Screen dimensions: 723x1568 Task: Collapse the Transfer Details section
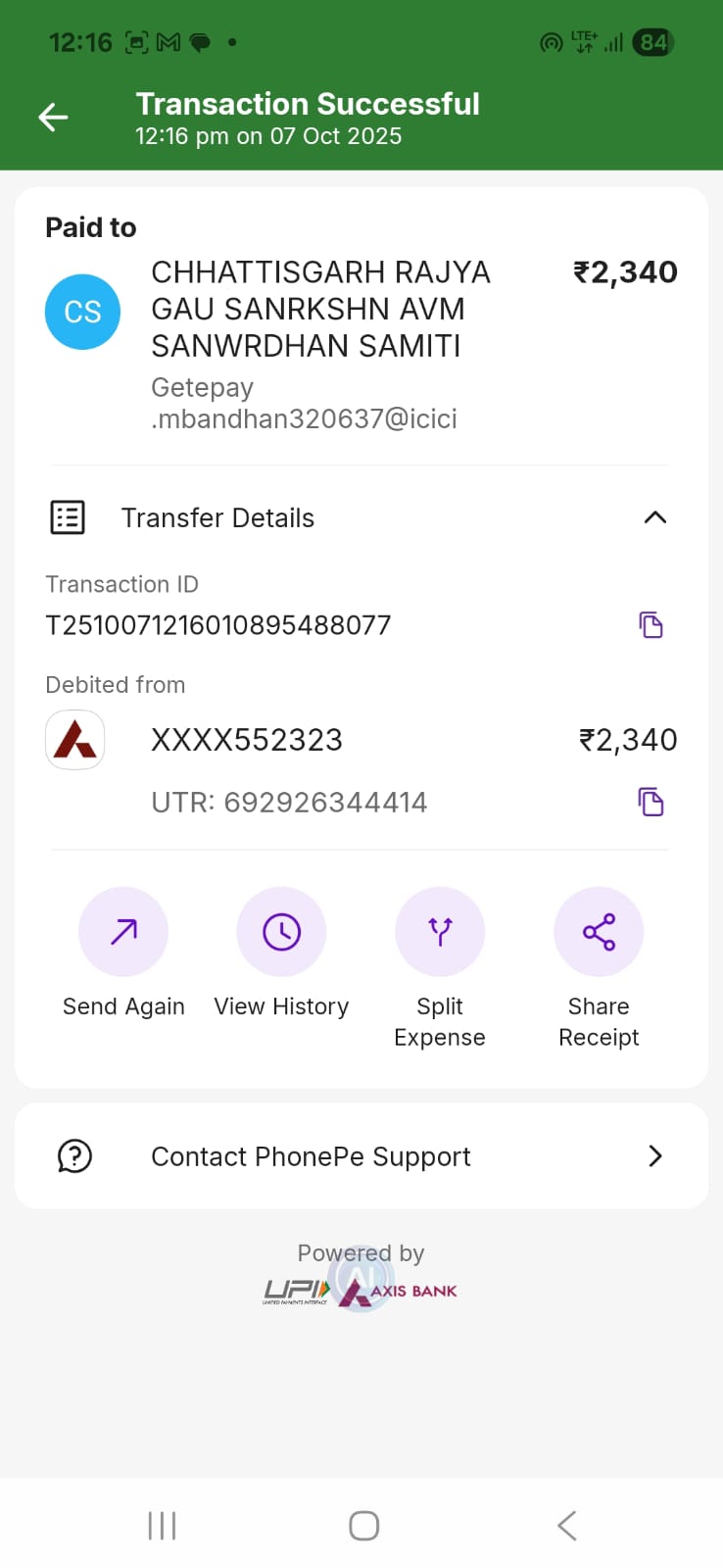654,517
